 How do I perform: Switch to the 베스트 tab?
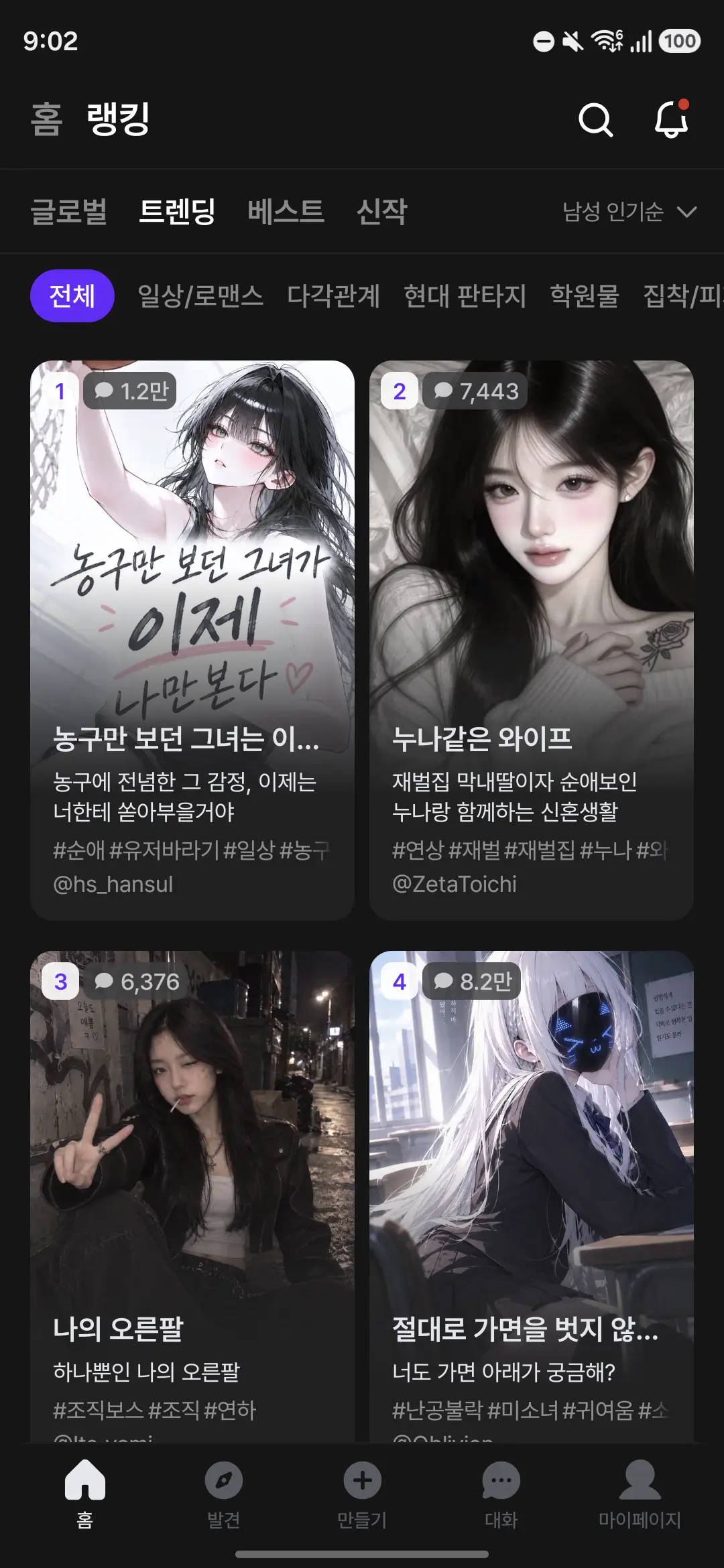(286, 212)
